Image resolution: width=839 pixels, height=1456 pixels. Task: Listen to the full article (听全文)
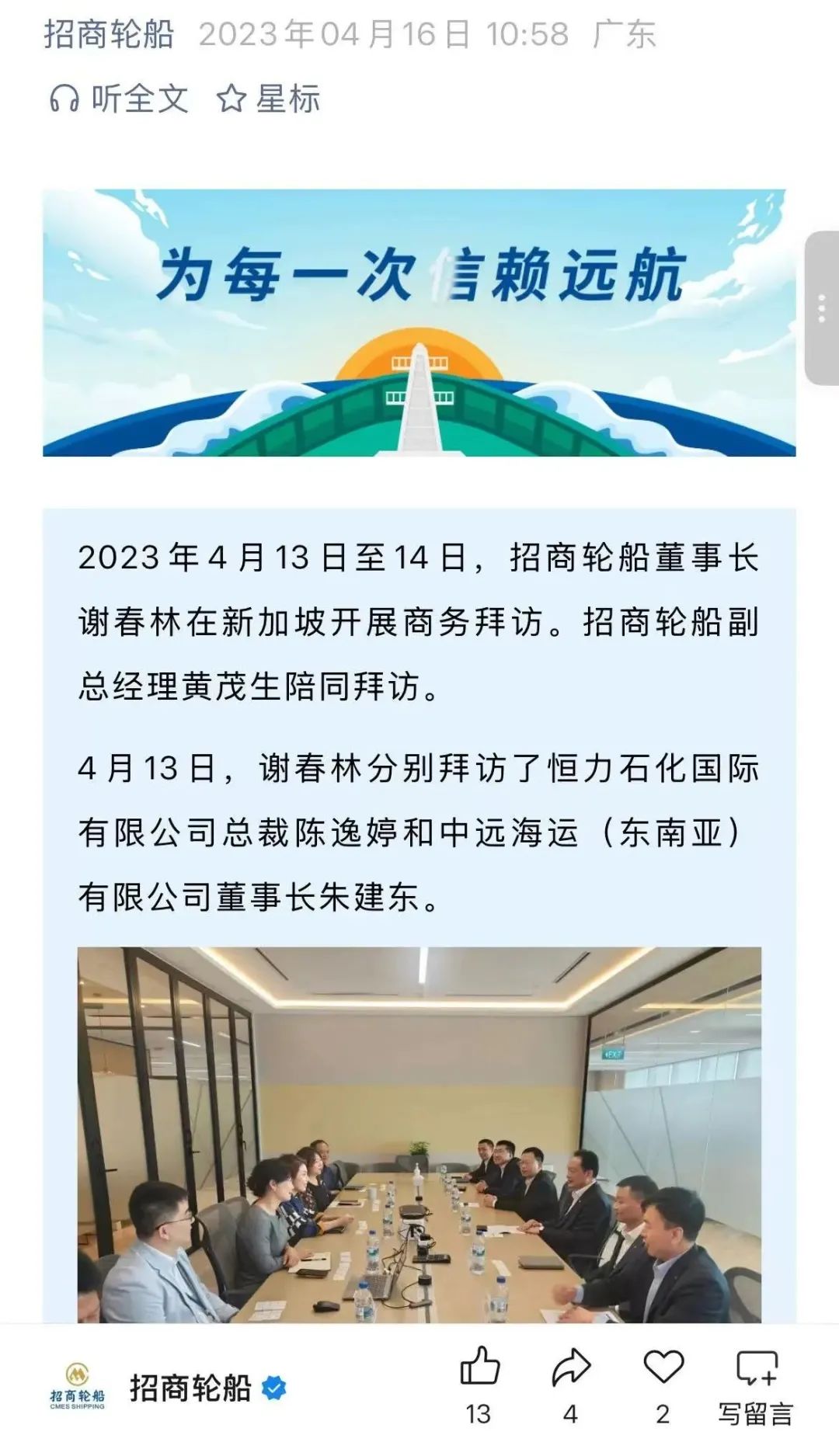[x=119, y=99]
